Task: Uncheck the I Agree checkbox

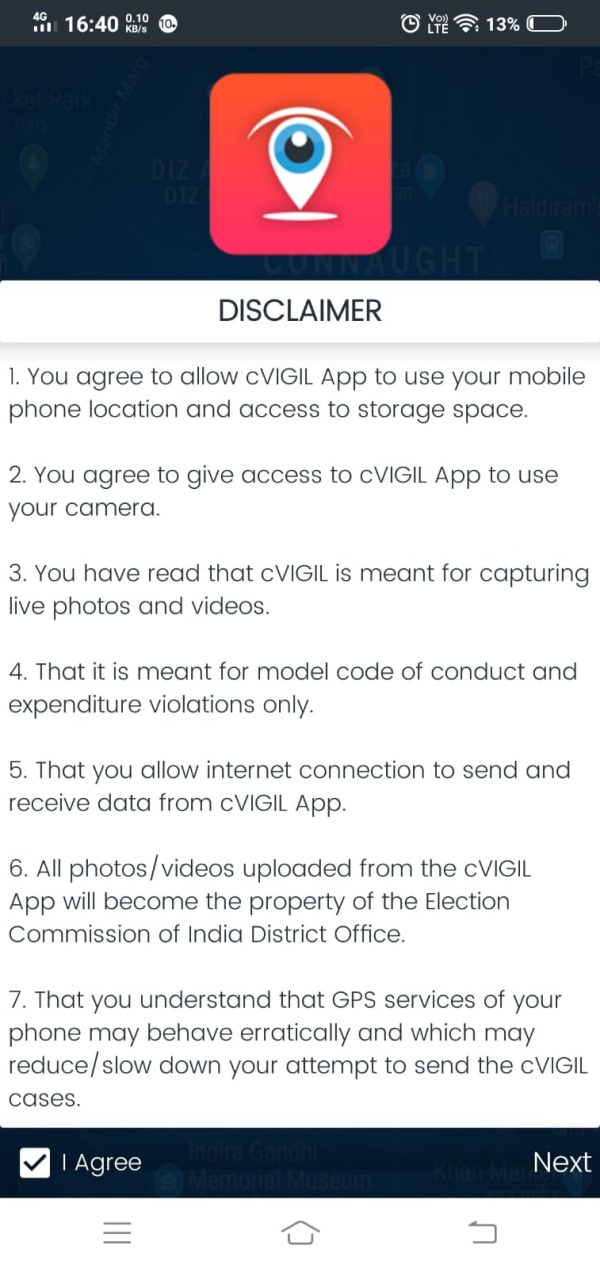Action: [35, 1163]
